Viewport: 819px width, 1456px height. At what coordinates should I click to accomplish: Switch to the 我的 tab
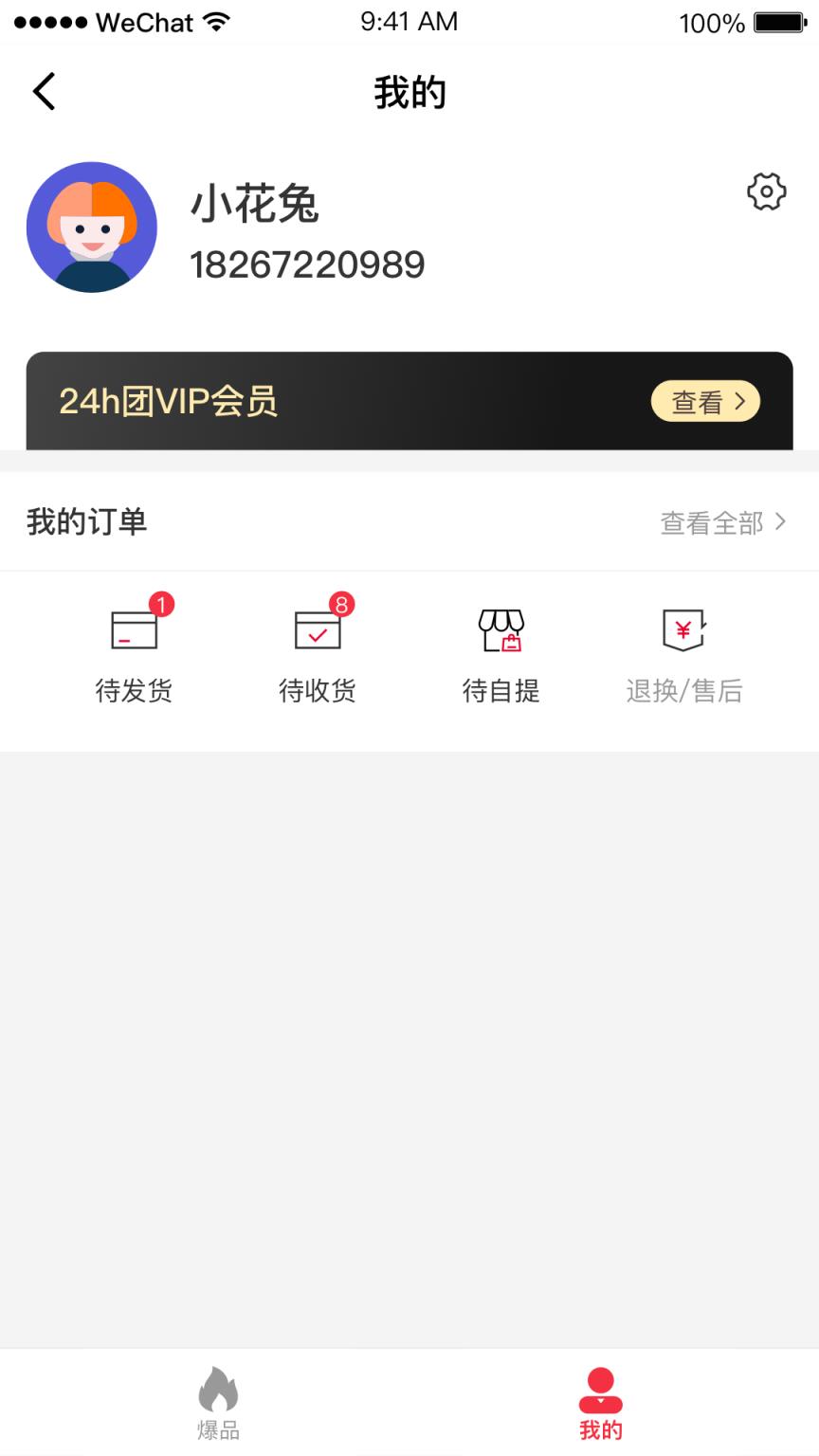coord(600,1403)
